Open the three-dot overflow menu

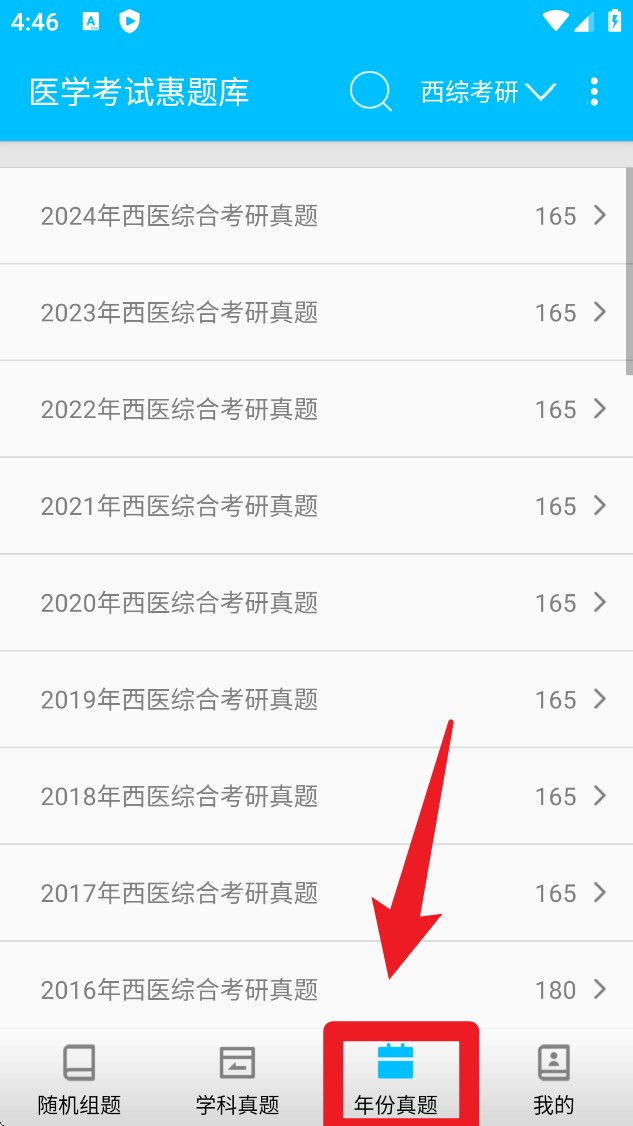point(594,92)
